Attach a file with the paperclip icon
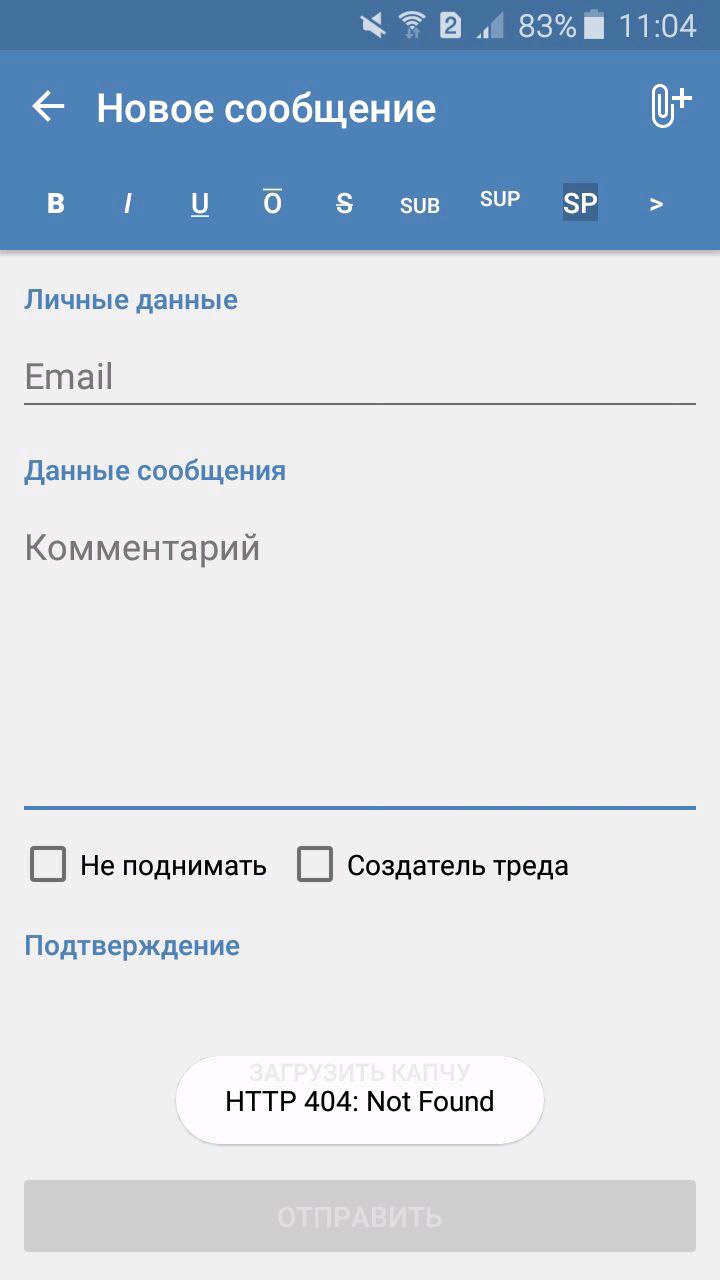Screen dimensions: 720x1280 tap(670, 107)
